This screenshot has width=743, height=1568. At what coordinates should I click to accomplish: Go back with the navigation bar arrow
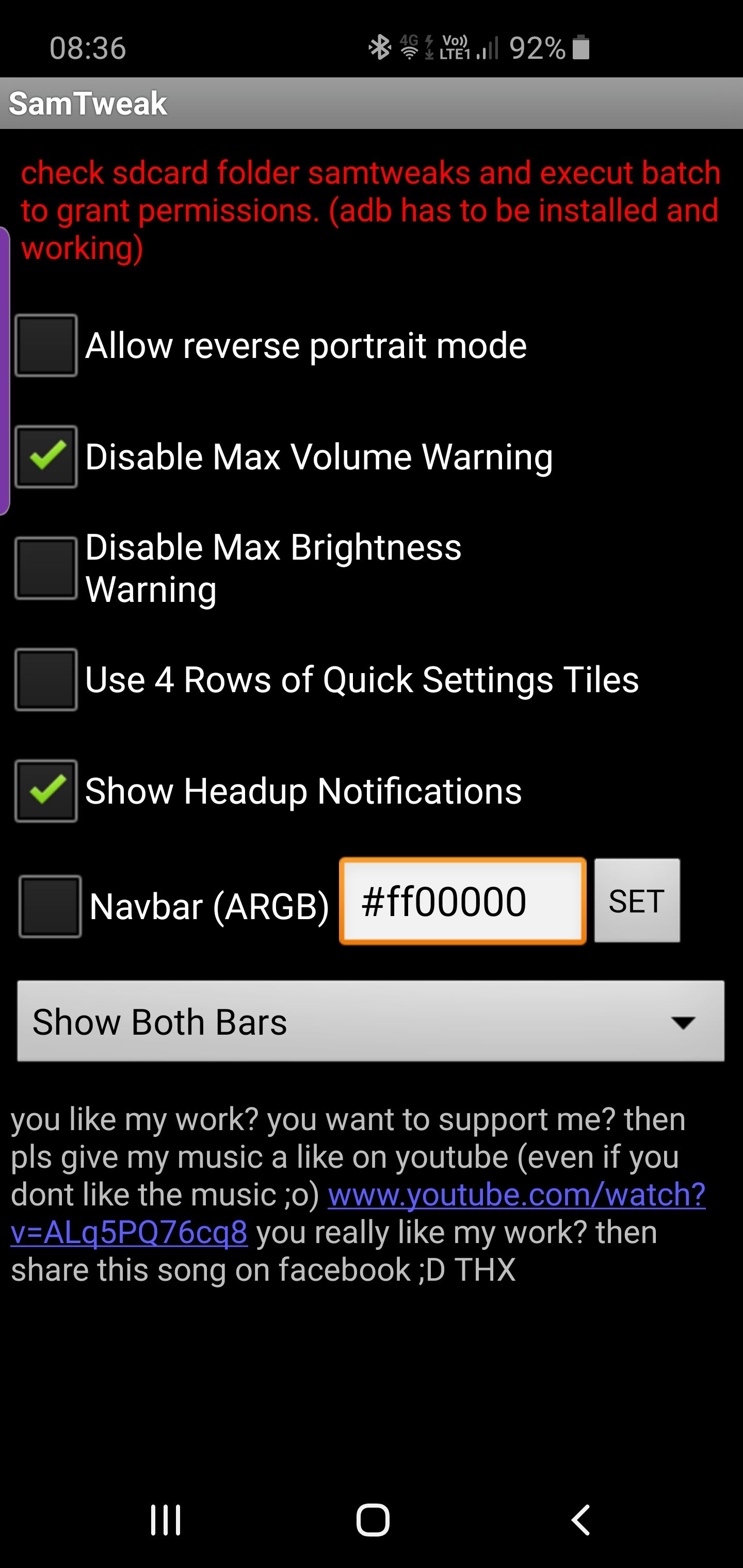(x=581, y=1520)
